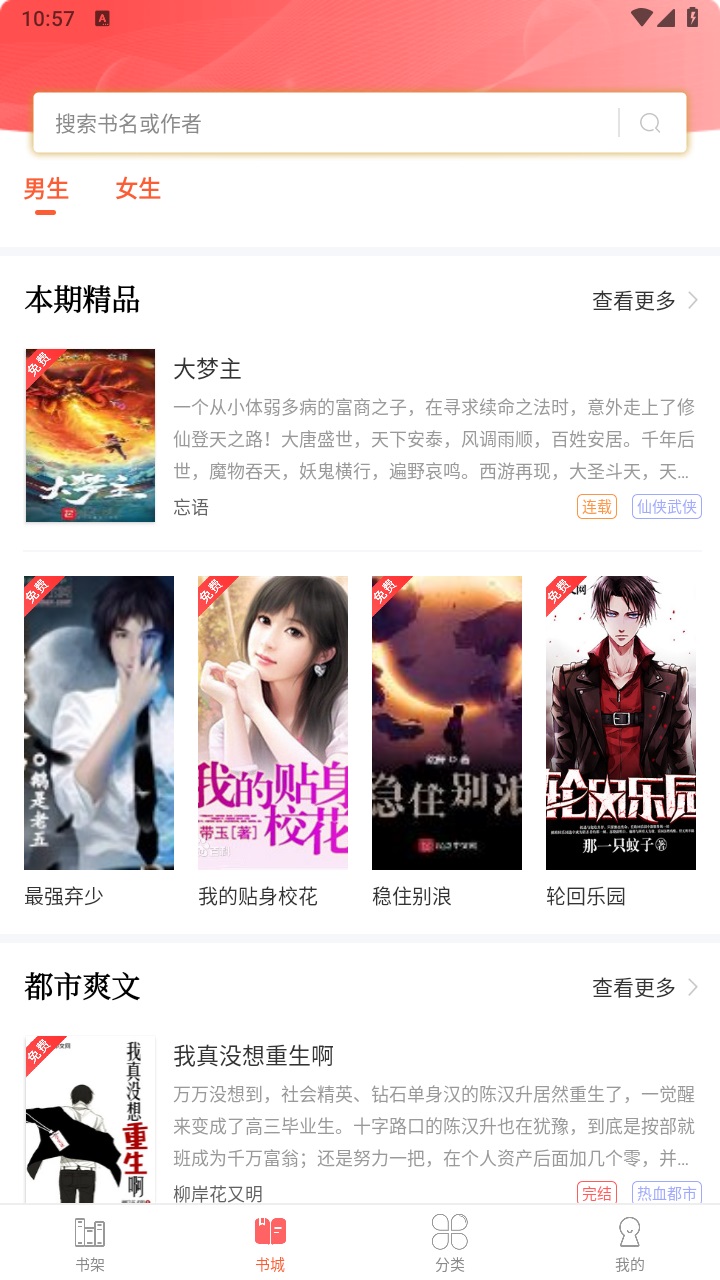Open the 分类 categories tab
Viewport: 720px width, 1280px height.
450,1243
